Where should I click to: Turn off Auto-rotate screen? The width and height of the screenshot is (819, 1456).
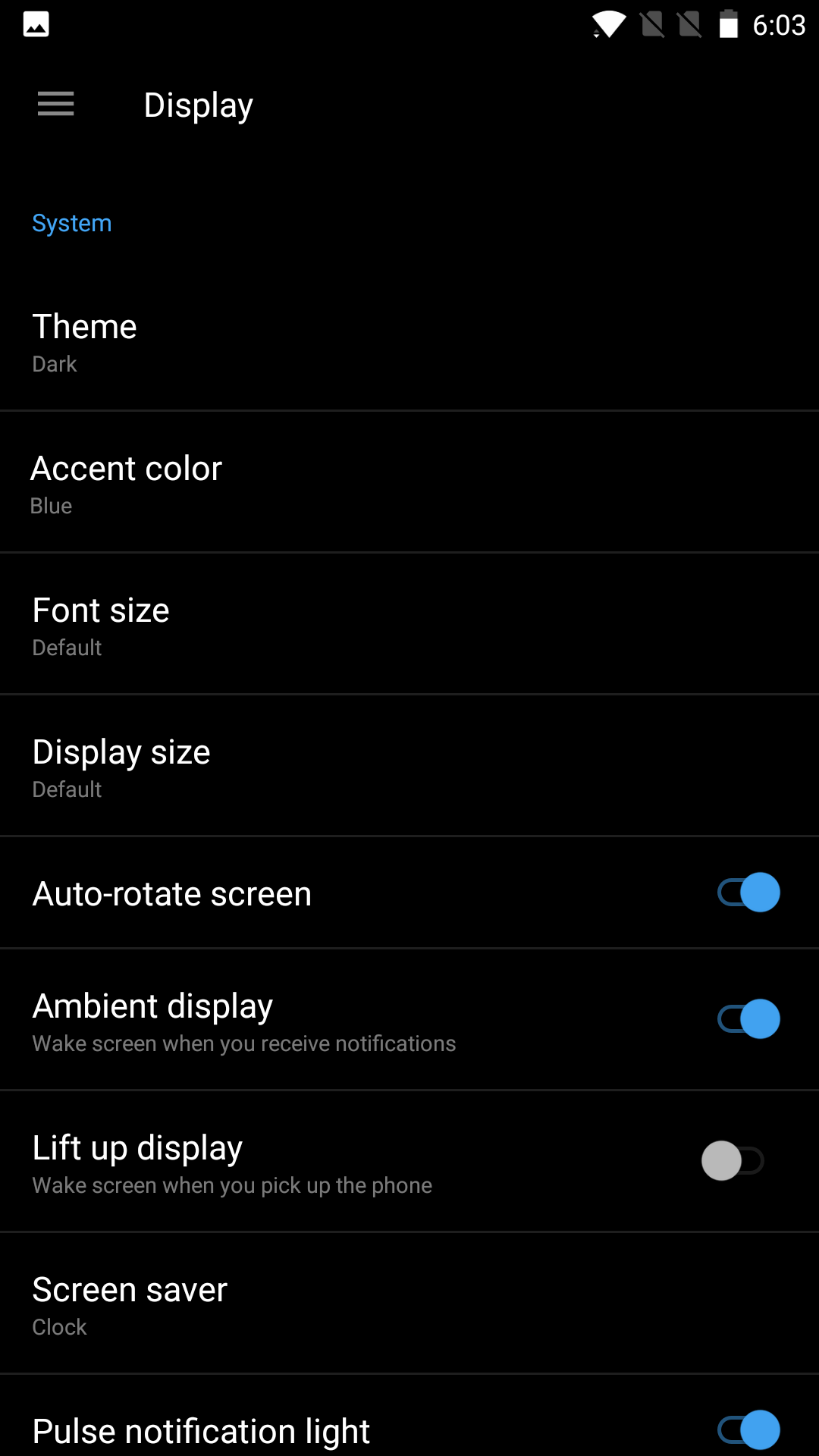748,893
